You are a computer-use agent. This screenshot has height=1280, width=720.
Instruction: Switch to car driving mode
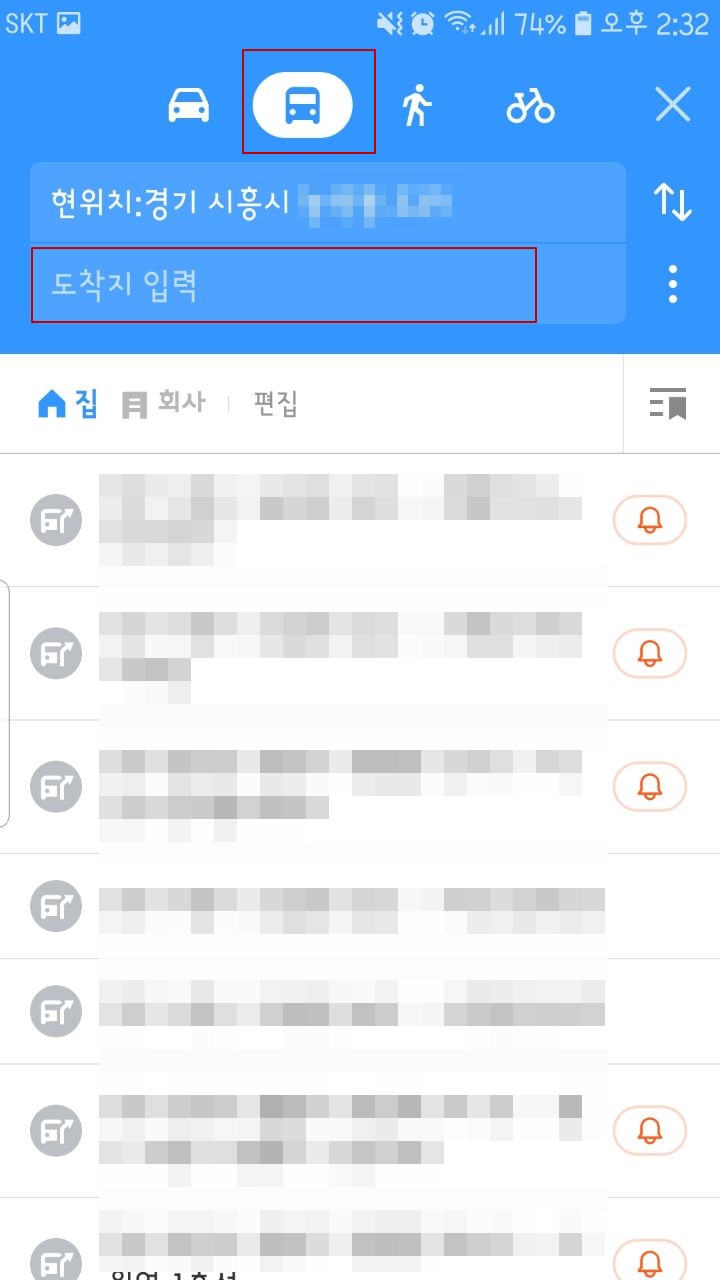(189, 104)
